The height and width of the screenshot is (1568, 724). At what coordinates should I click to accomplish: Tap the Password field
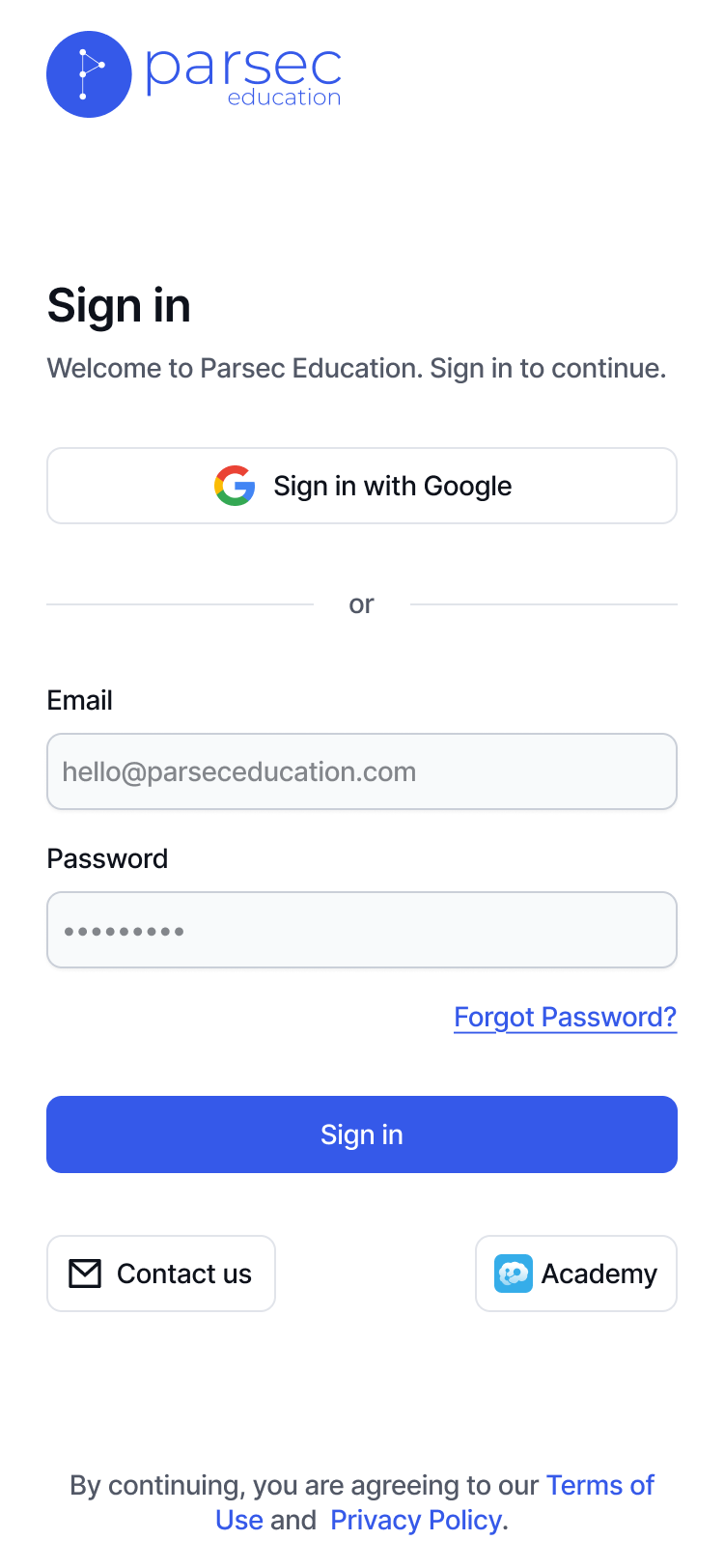click(x=362, y=930)
